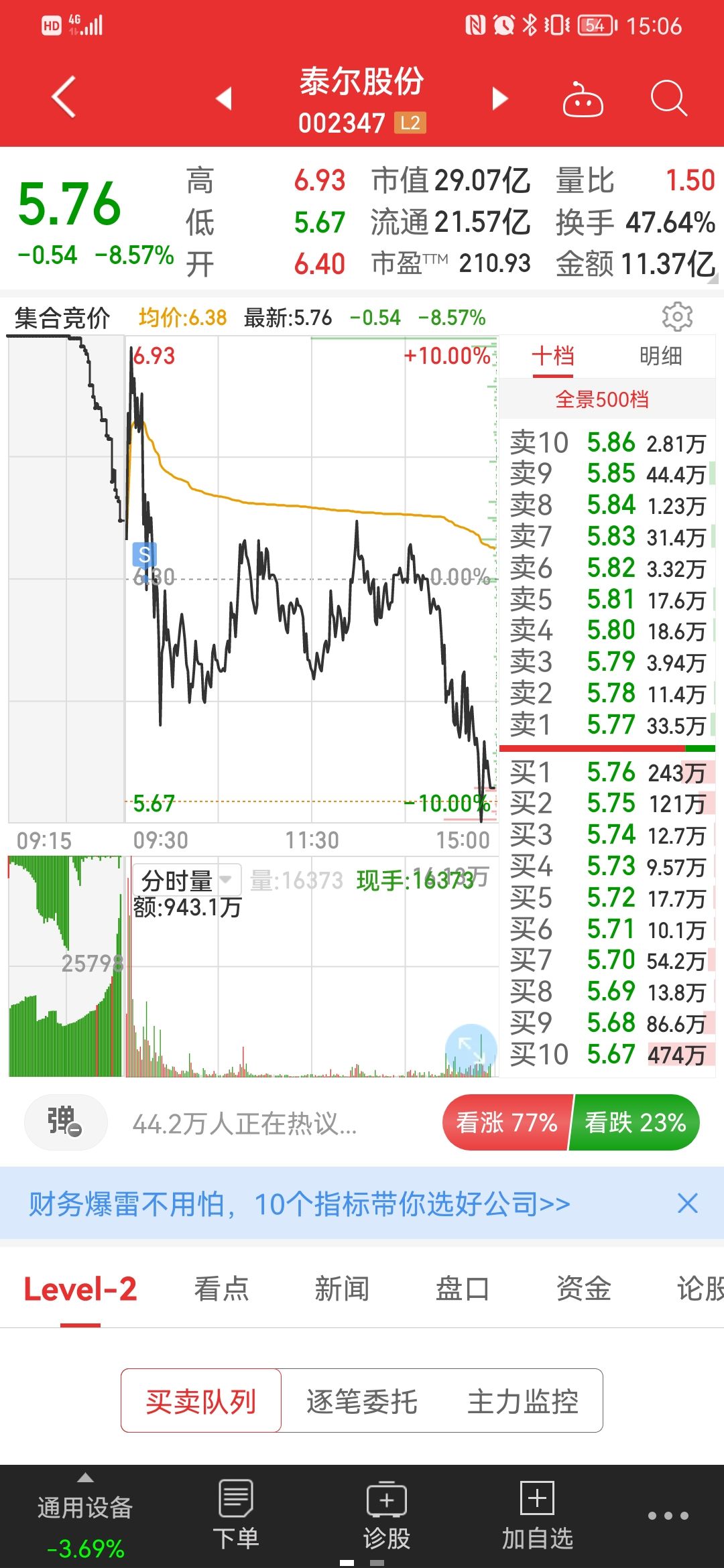The image size is (724, 1568).
Task: Go back using the top-left arrow
Action: [x=64, y=98]
